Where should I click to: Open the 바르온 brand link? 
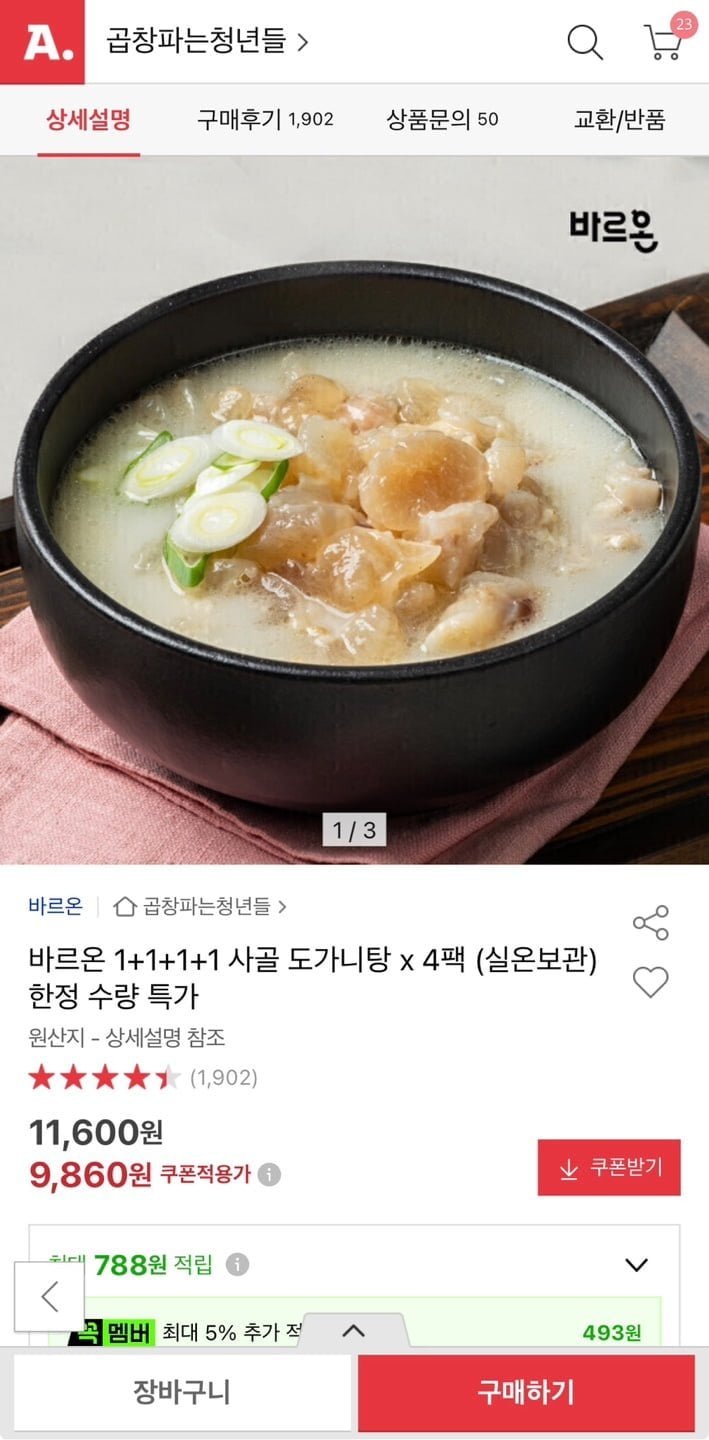pos(56,906)
